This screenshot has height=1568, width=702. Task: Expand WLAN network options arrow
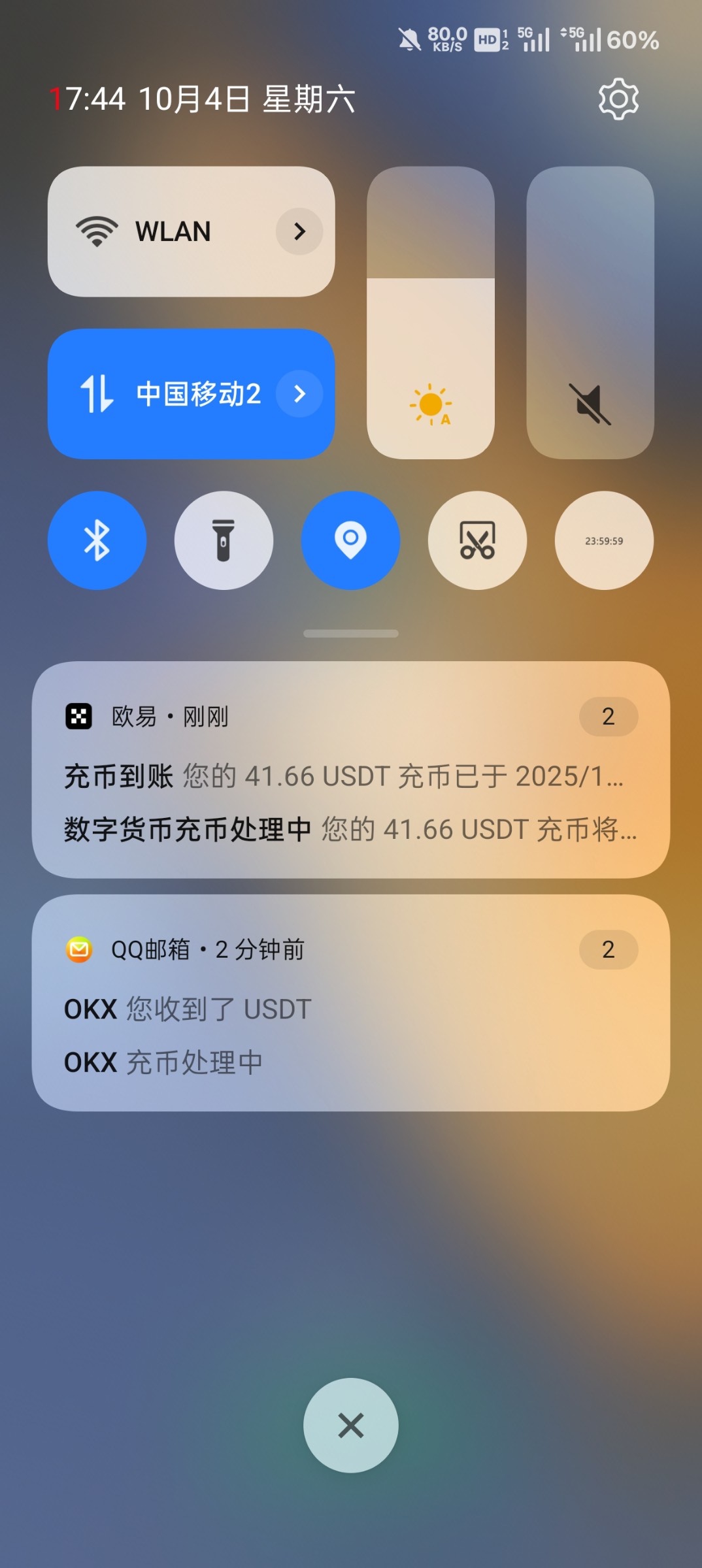[299, 231]
